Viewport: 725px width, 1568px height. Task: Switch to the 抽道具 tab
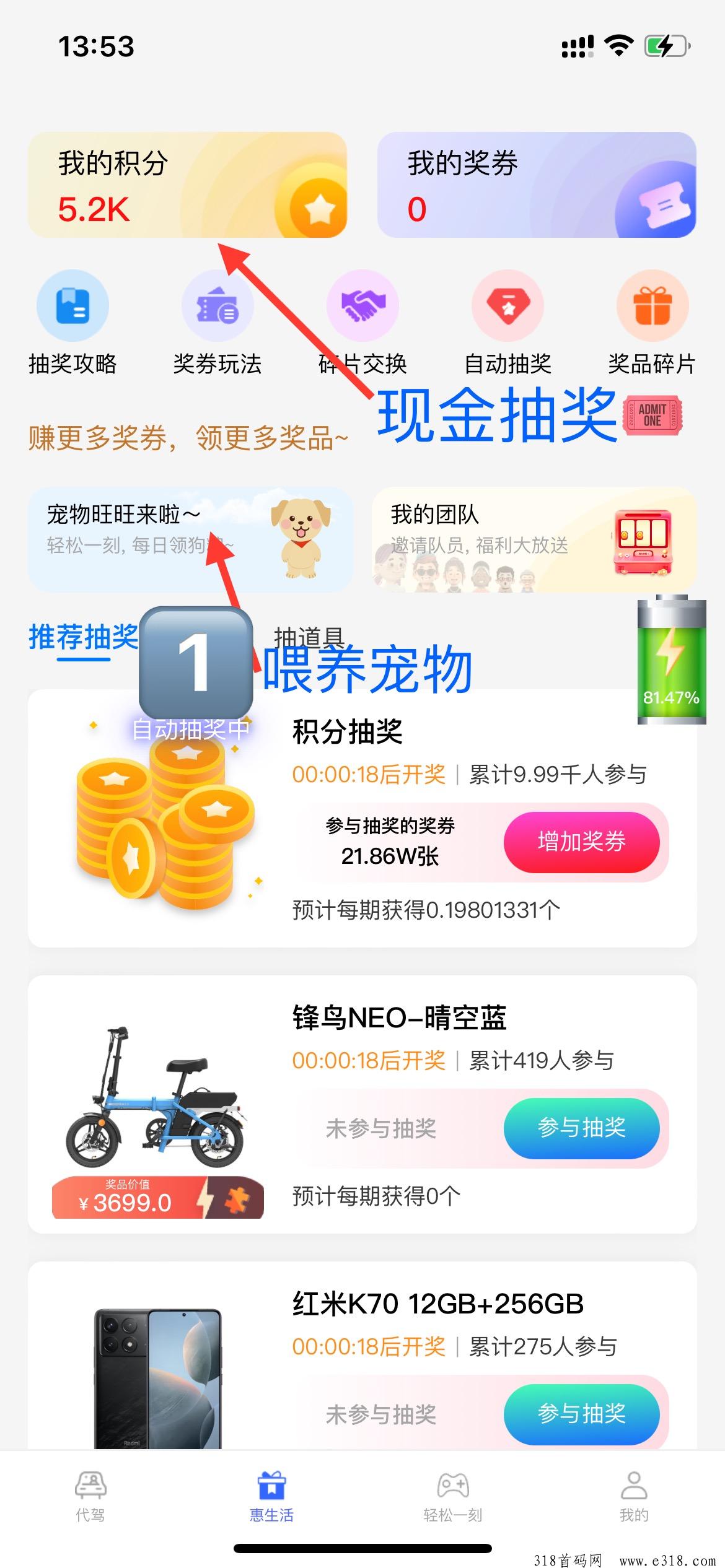309,637
